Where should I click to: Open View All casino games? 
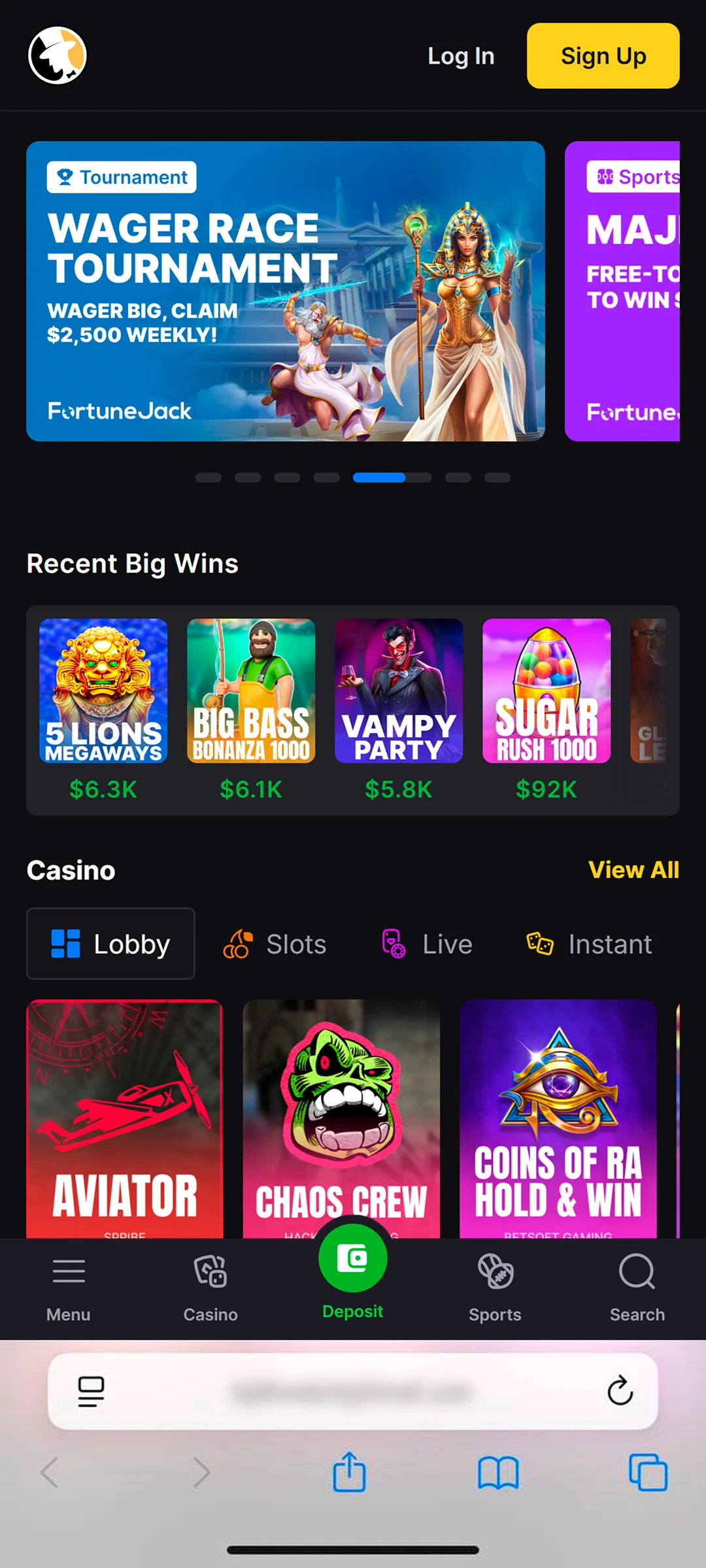coord(633,870)
